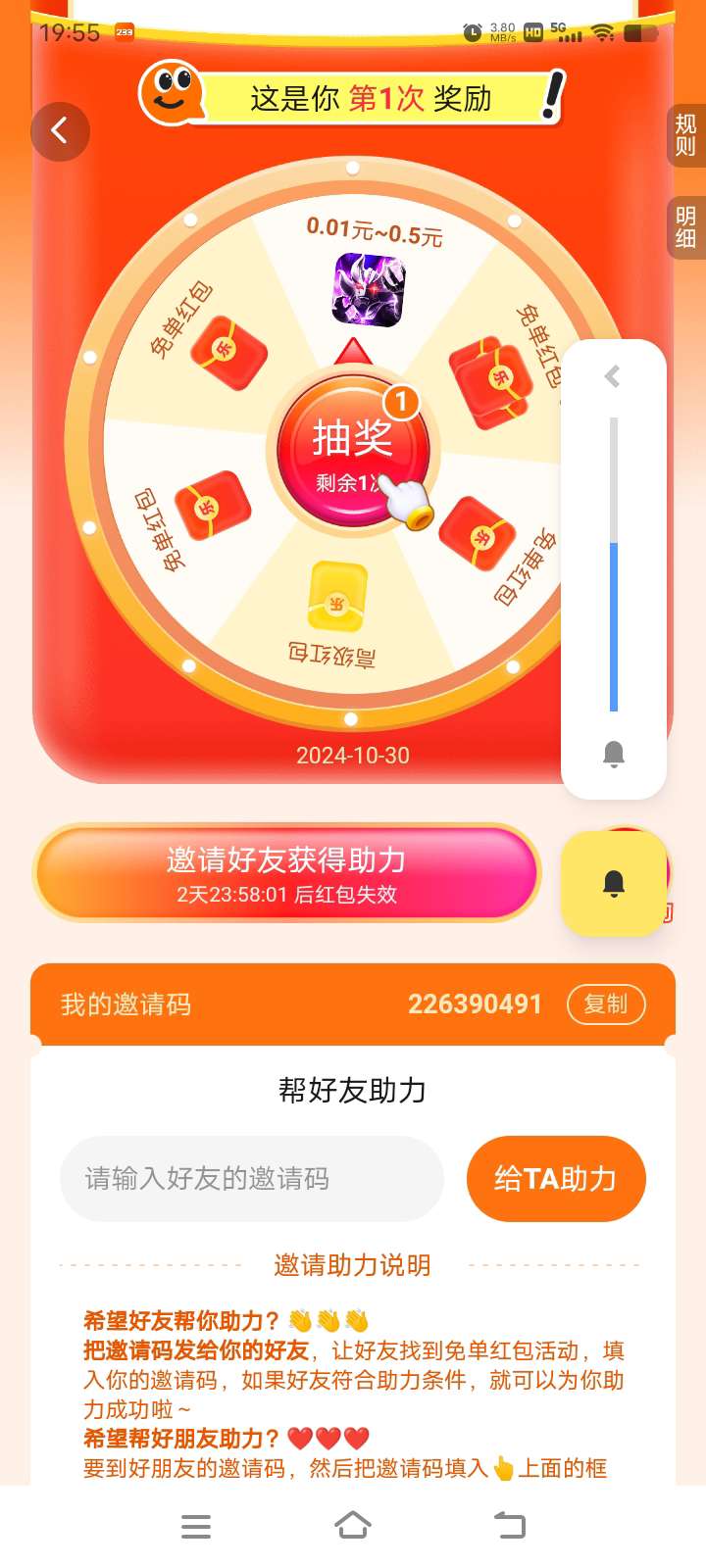
Task: Tap 给TA助力 to help a friend
Action: pos(555,1179)
